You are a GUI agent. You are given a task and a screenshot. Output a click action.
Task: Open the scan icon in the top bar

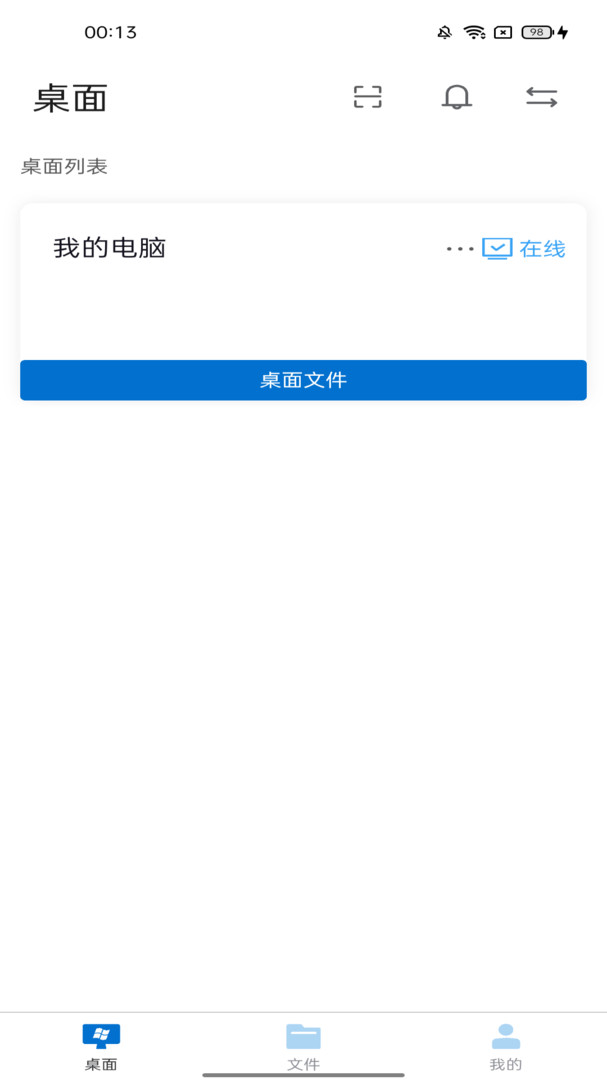click(x=367, y=97)
